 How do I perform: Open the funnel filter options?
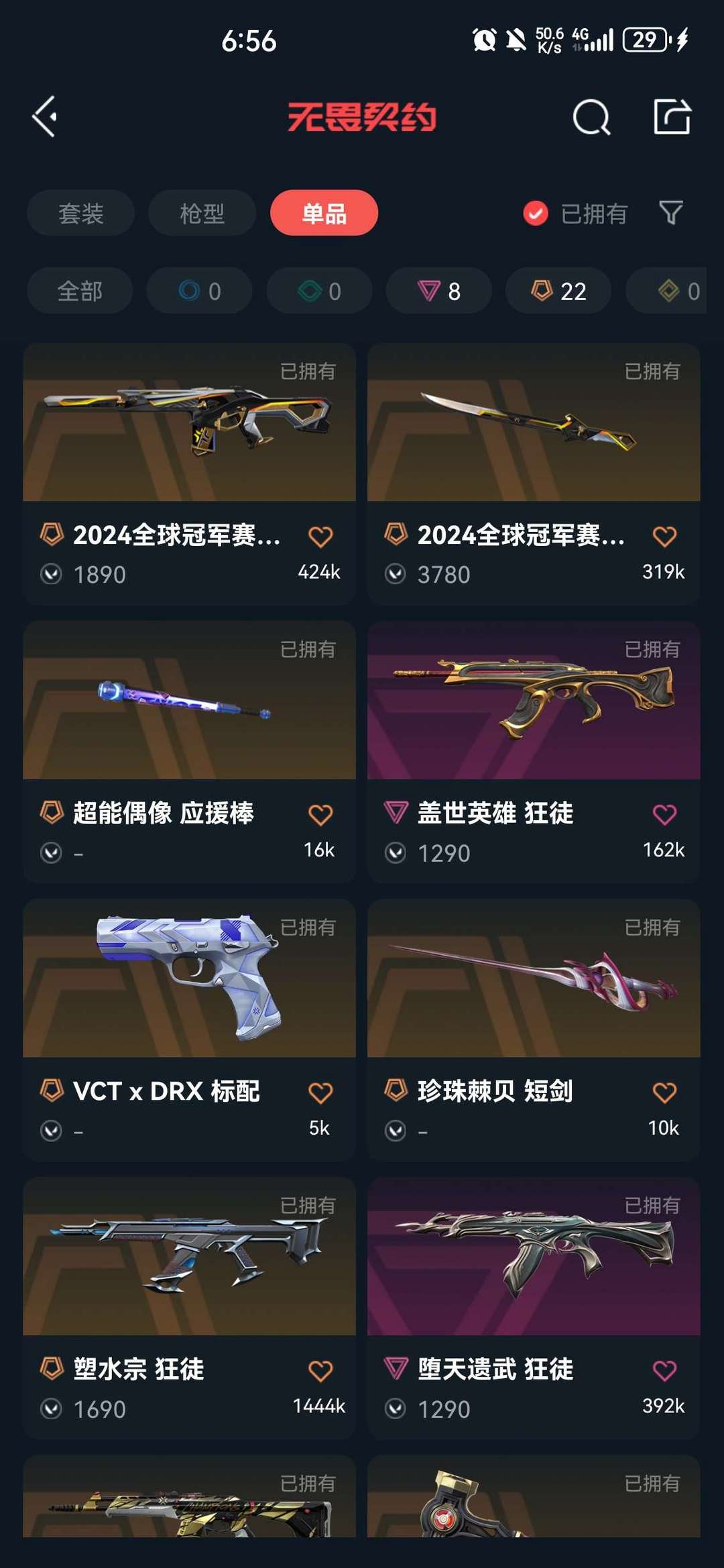[670, 213]
